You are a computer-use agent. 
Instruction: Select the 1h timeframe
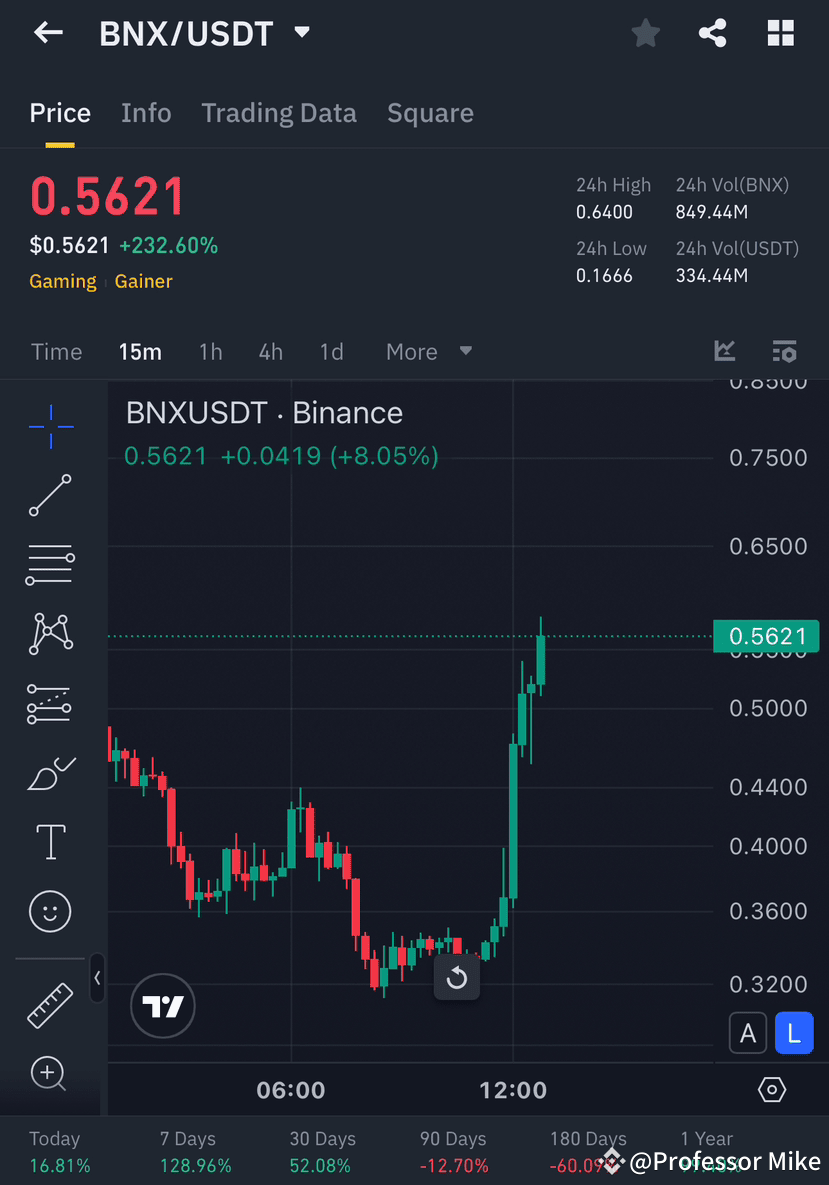[x=210, y=351]
